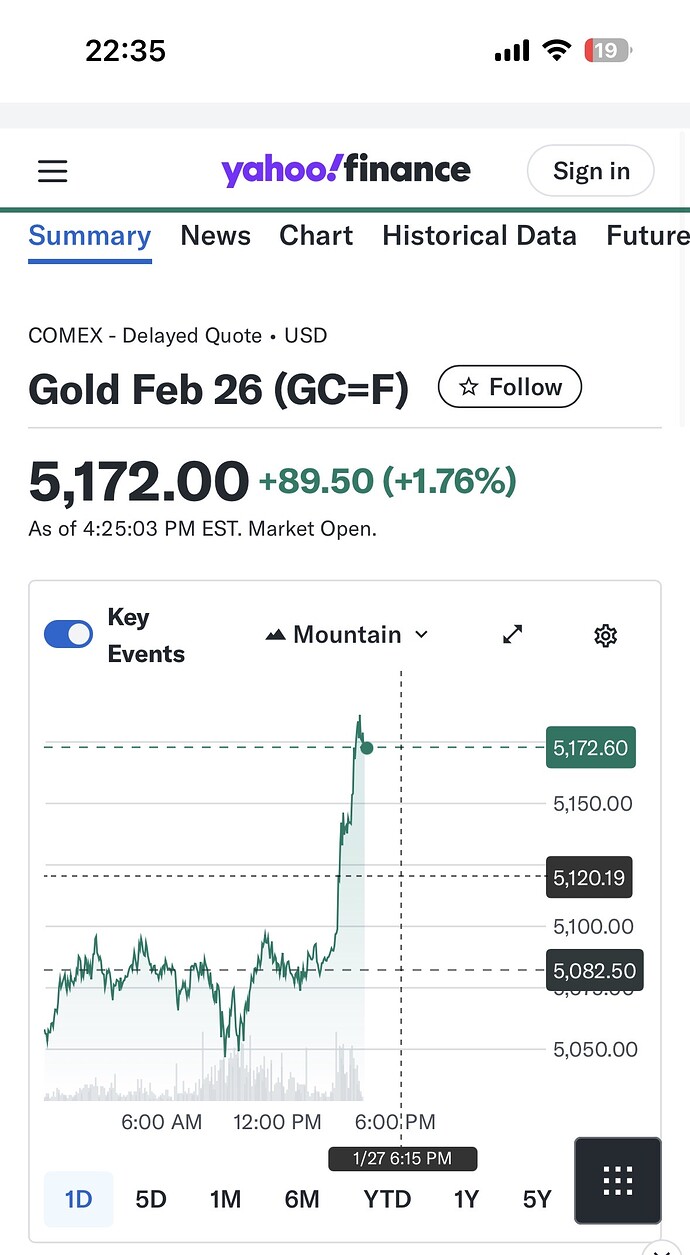Disable the Key Events toggle
The width and height of the screenshot is (690, 1255).
pyautogui.click(x=68, y=634)
